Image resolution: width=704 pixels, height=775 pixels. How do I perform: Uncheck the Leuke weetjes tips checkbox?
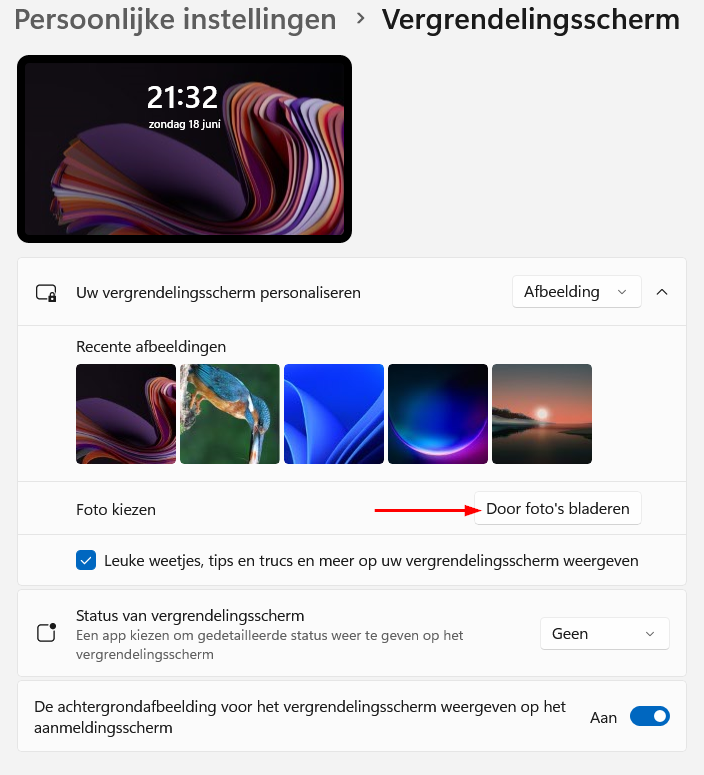point(86,560)
